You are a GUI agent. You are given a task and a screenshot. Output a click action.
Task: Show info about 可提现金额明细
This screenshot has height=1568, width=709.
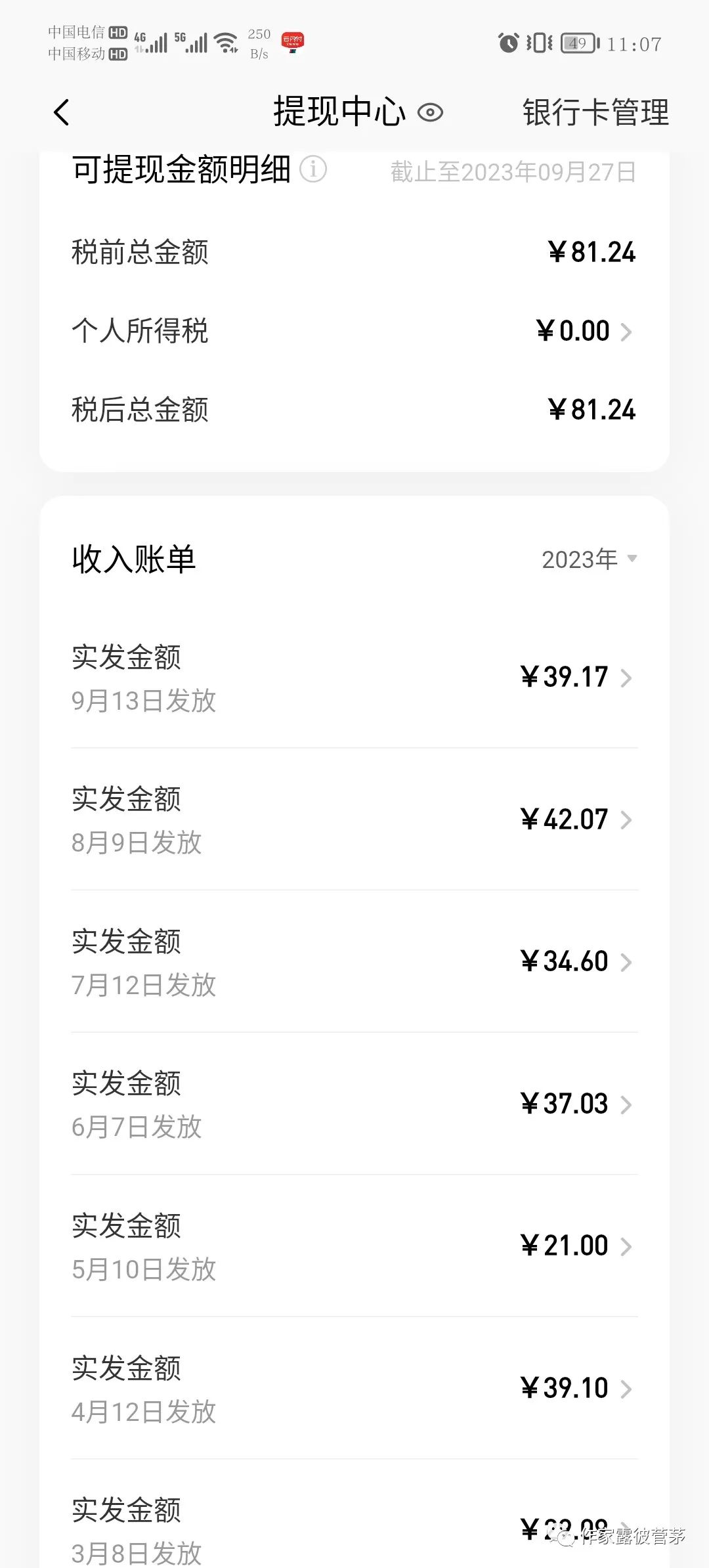point(313,169)
